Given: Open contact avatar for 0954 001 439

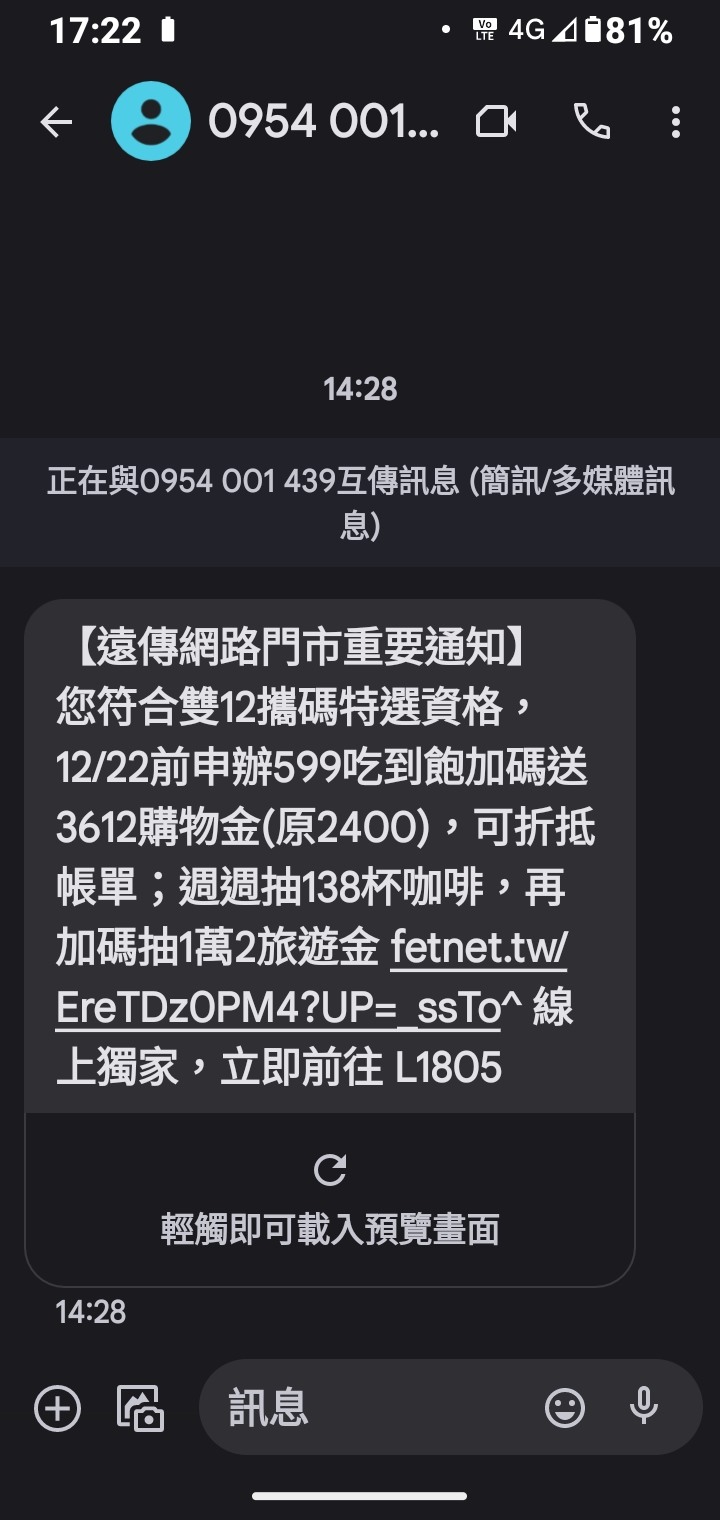Looking at the screenshot, I should [x=150, y=122].
